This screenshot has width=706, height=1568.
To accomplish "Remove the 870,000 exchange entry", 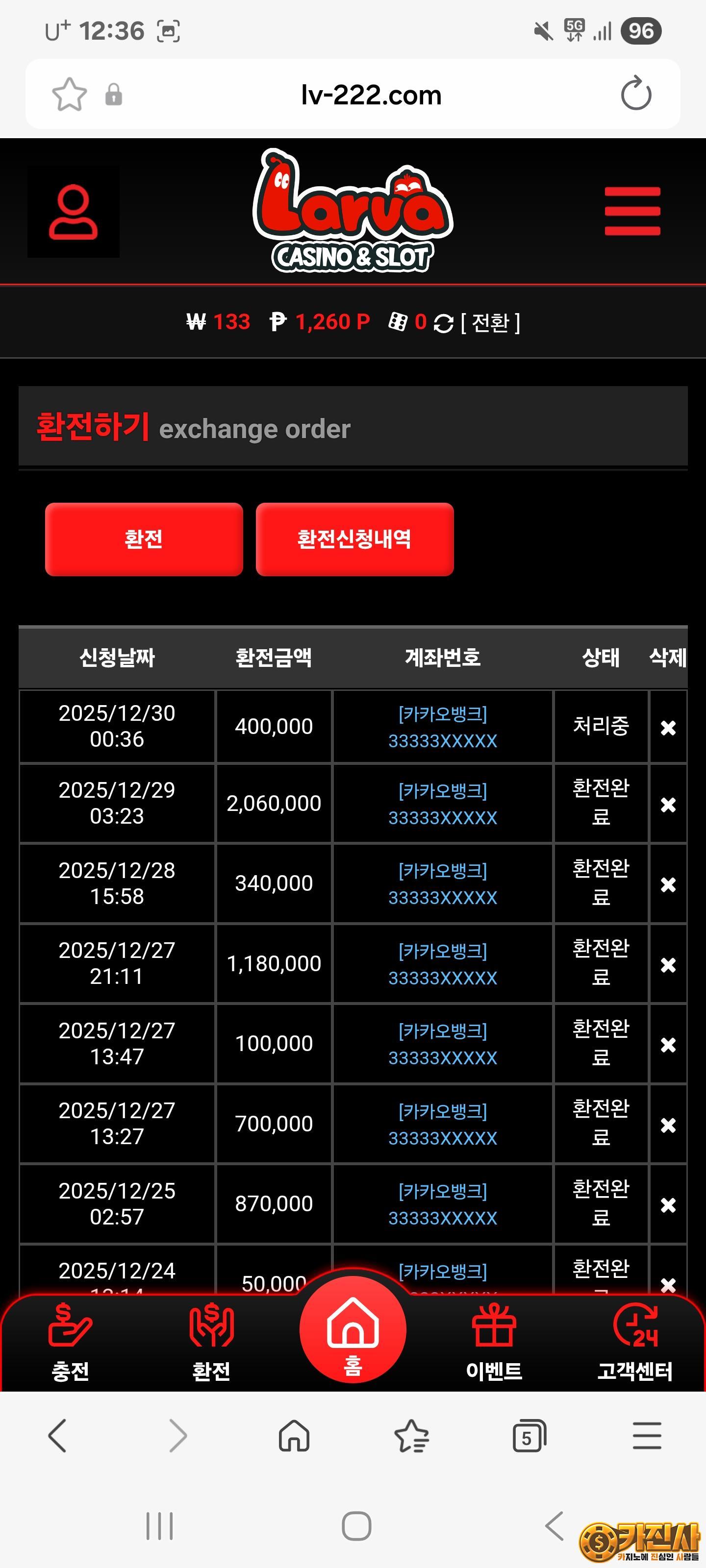I will (668, 1204).
